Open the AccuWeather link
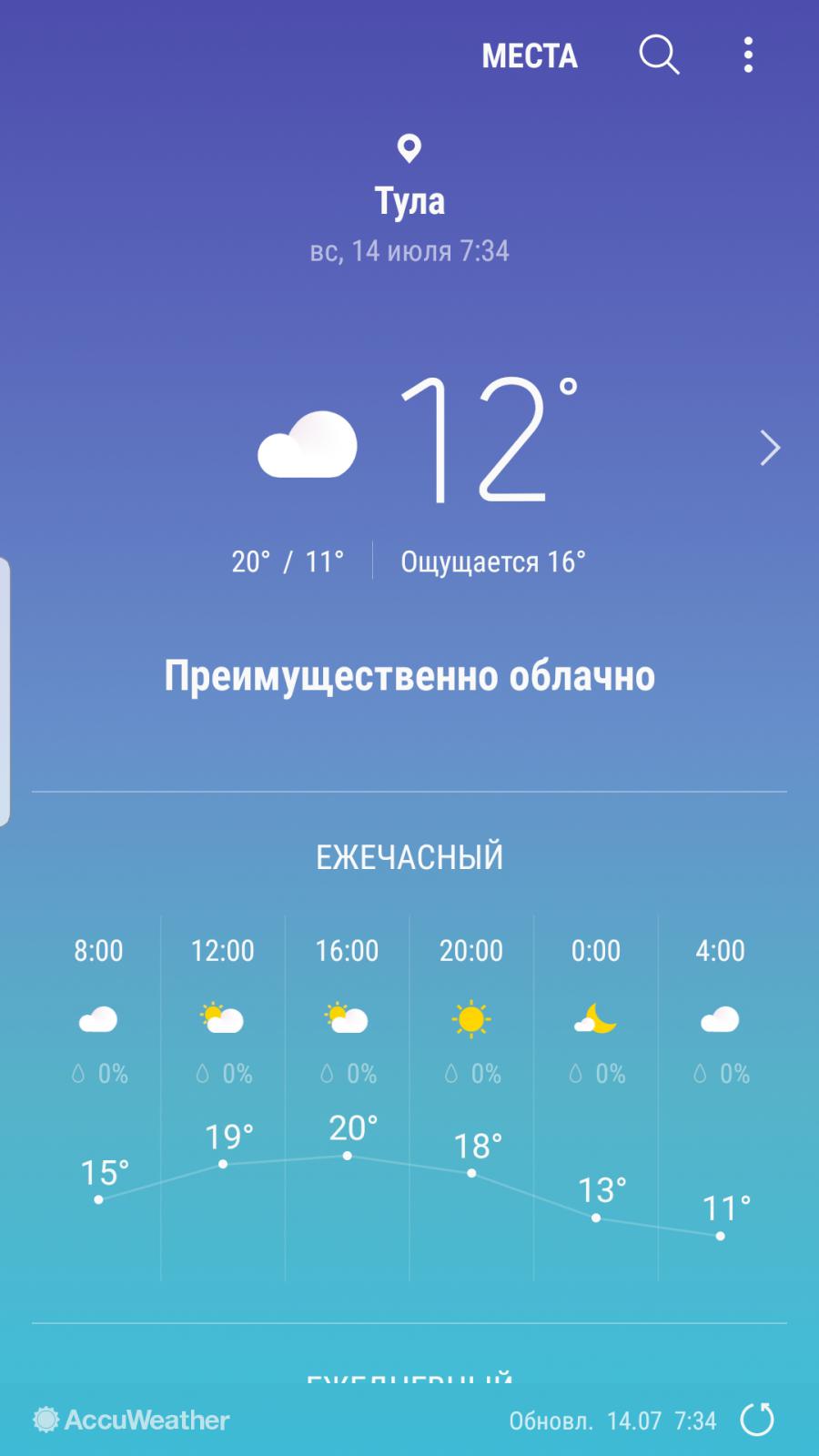 tap(132, 1420)
